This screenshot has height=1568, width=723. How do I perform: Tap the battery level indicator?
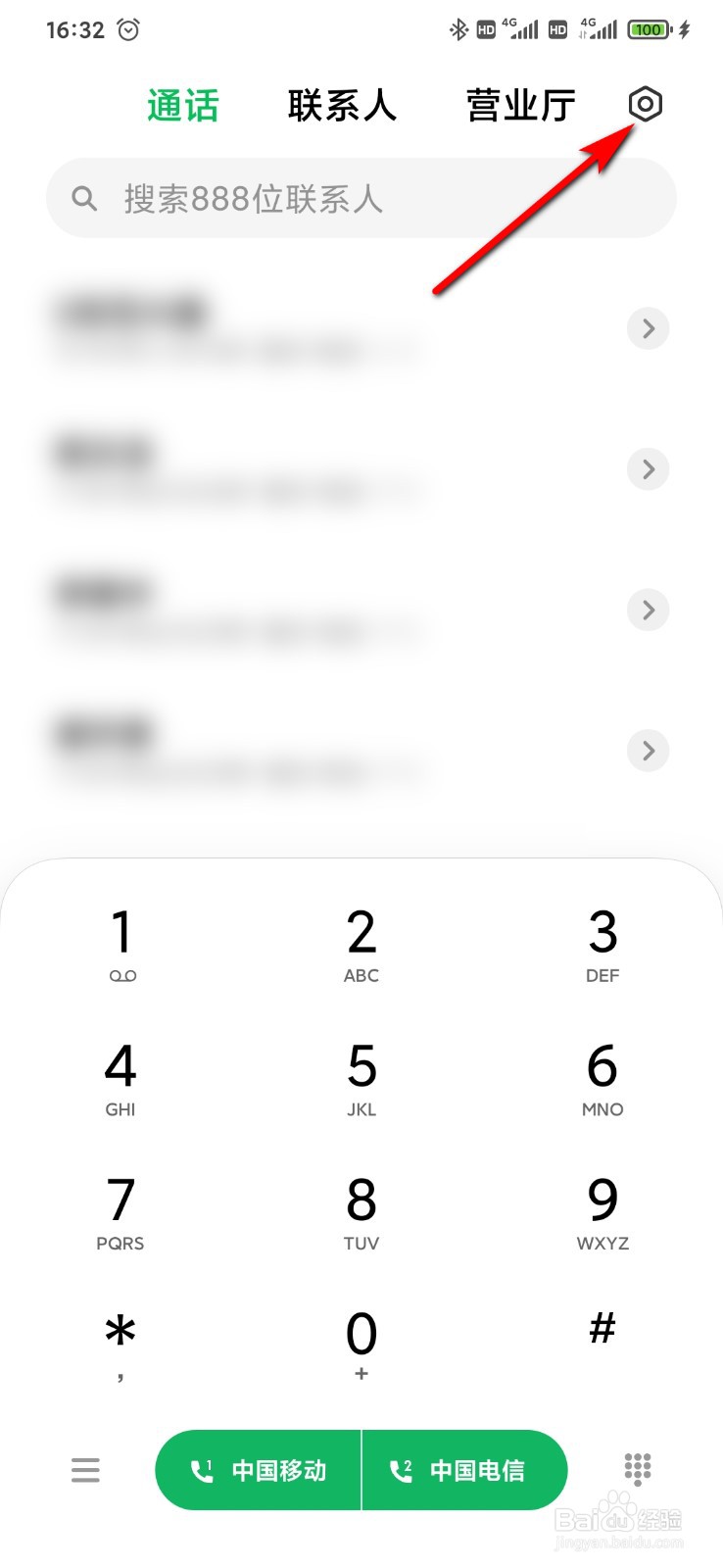click(x=648, y=29)
